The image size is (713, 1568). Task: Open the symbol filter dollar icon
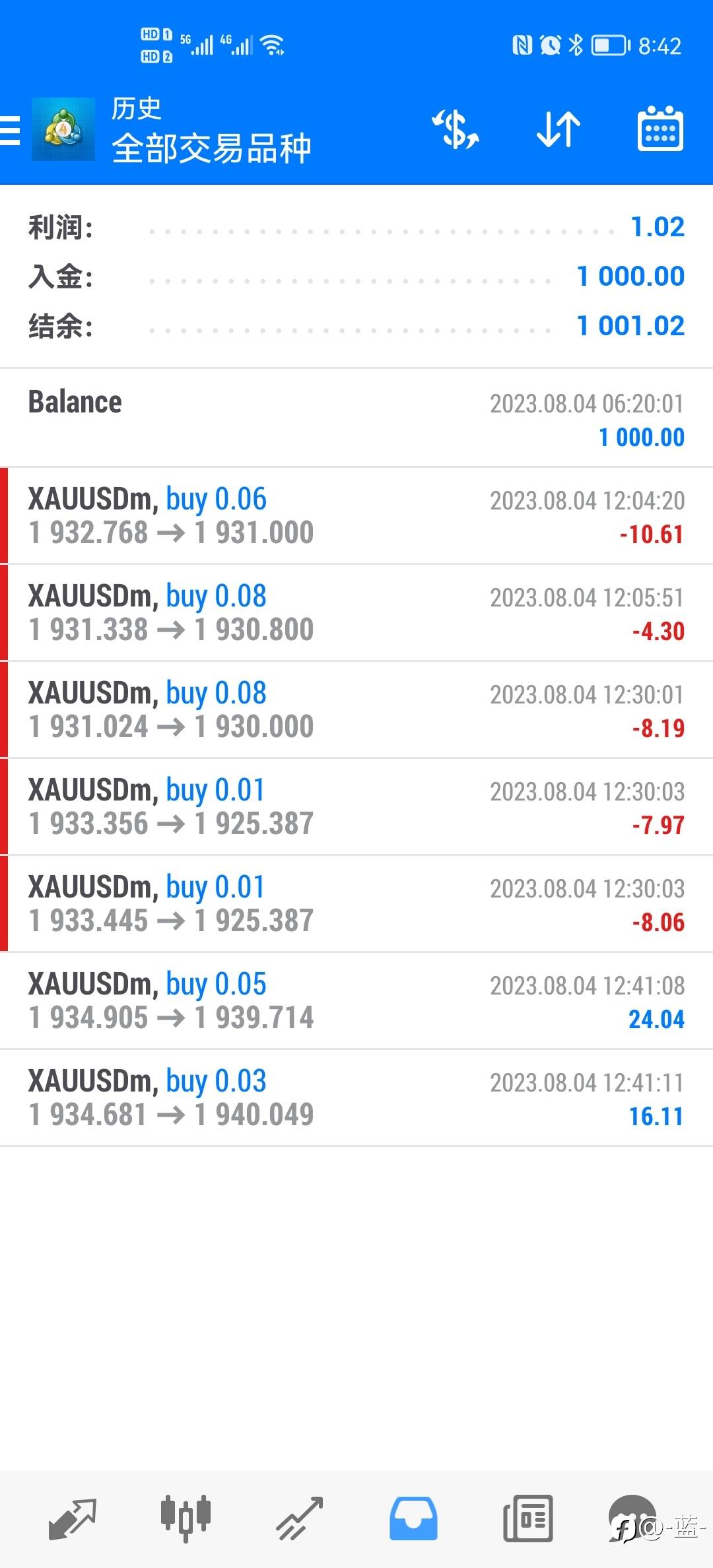(456, 129)
